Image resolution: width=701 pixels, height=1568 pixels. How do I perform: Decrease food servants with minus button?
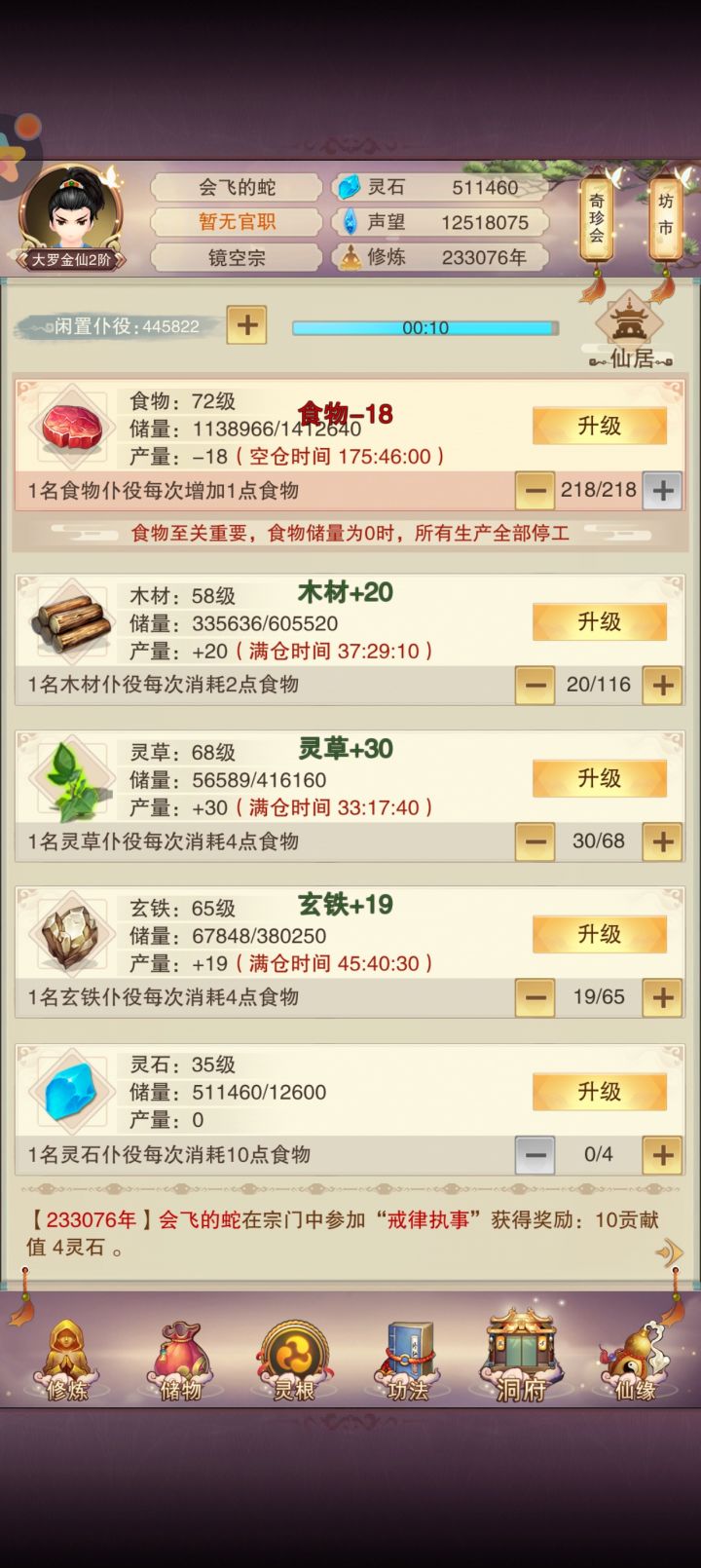point(535,491)
